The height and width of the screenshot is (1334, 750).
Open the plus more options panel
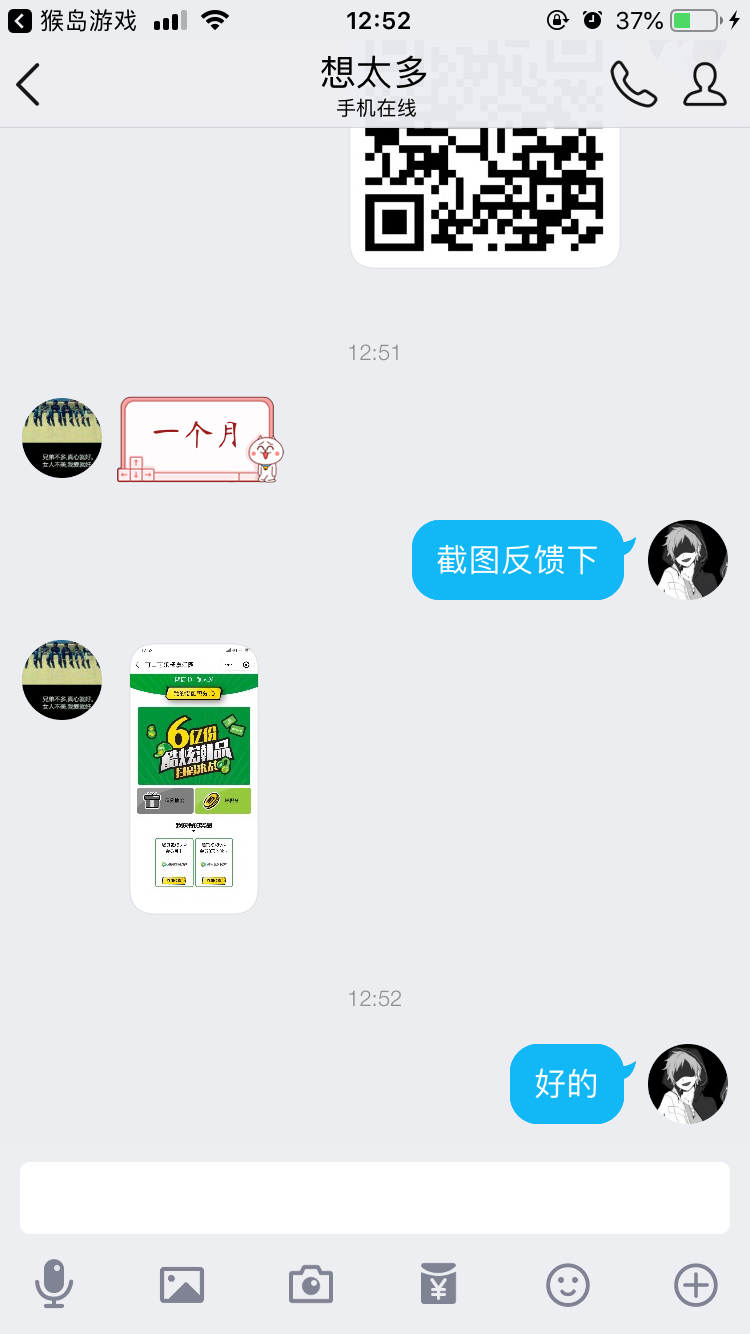pyautogui.click(x=696, y=1285)
